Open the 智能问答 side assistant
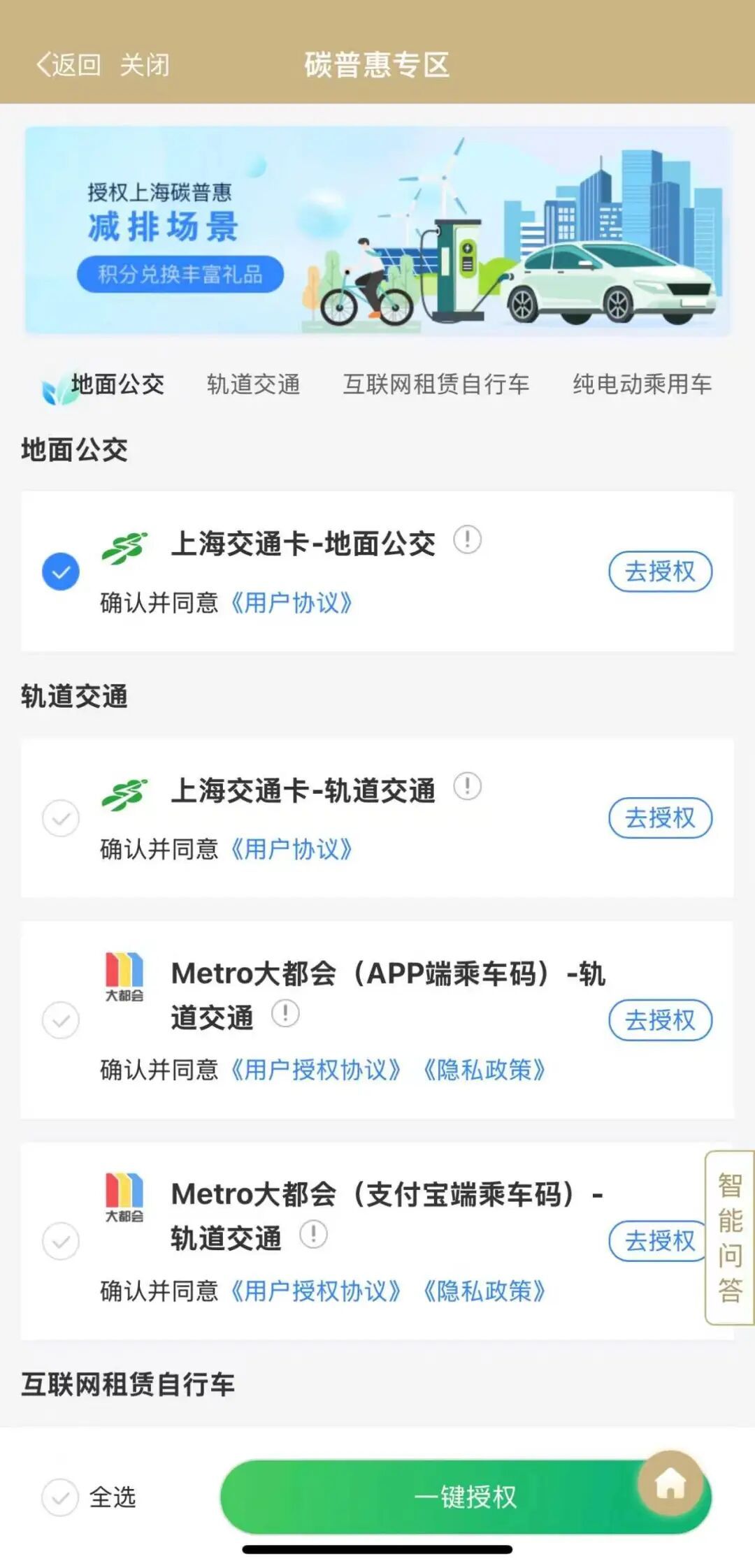This screenshot has width=755, height=1568. coord(730,1237)
